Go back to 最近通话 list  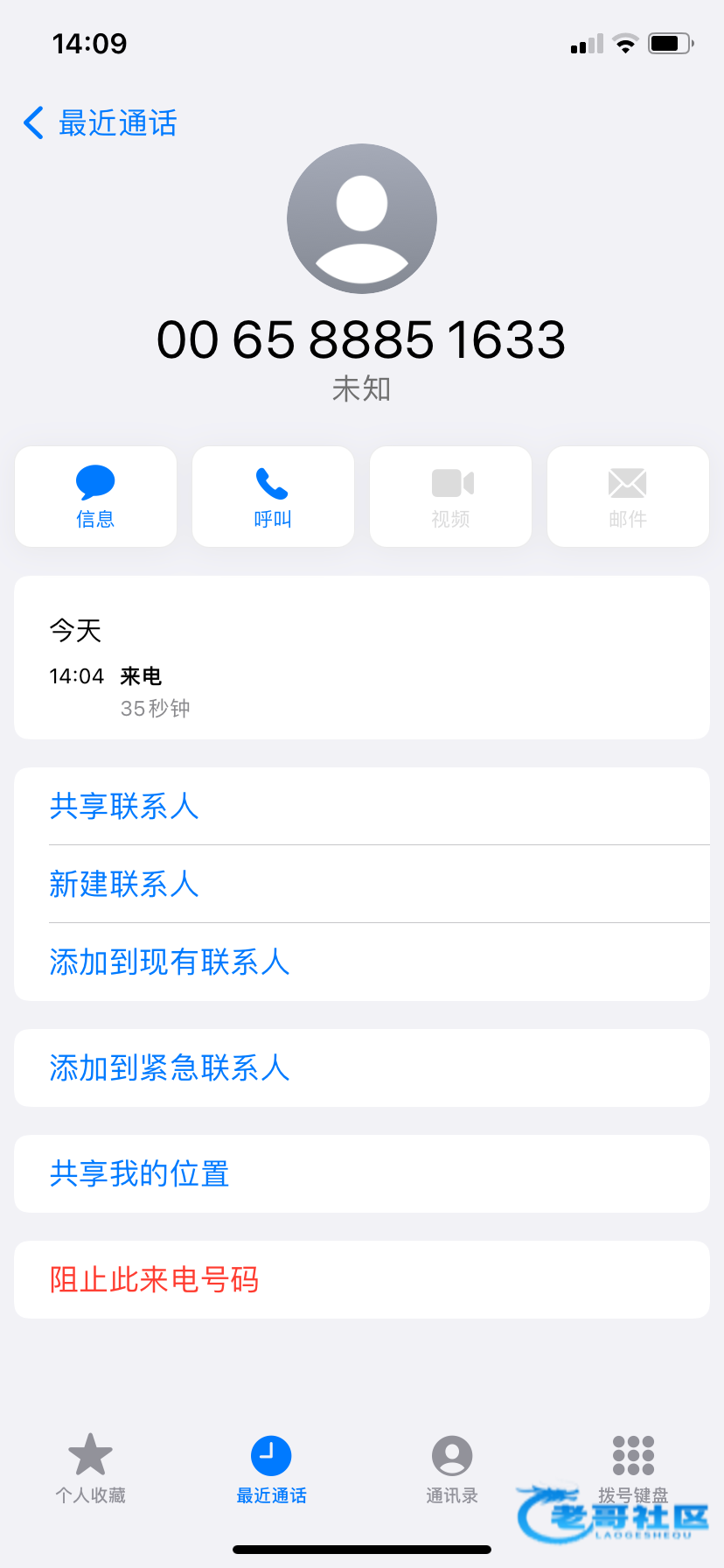pyautogui.click(x=100, y=123)
